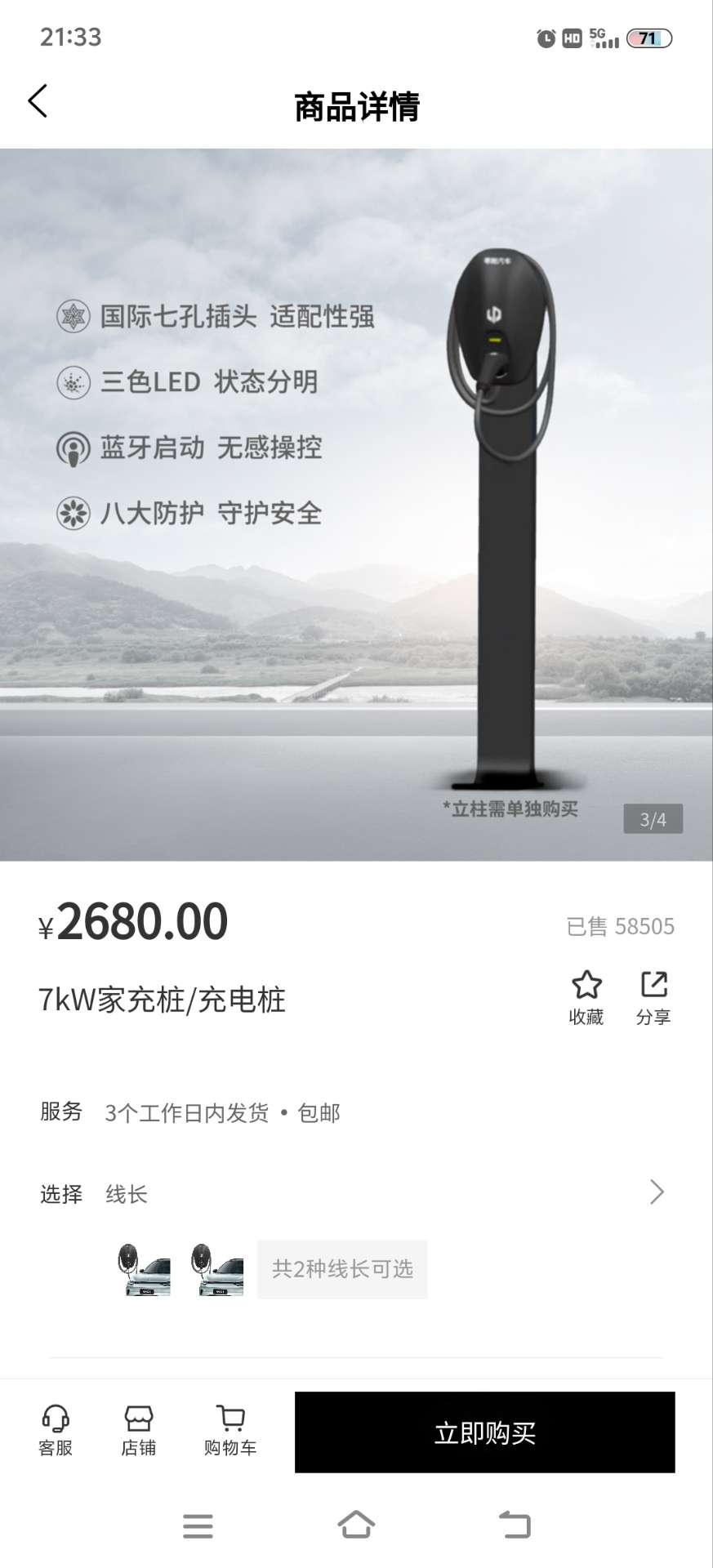Select the first cable length thumbnail
Screen dimensions: 713x1568
tap(144, 1269)
